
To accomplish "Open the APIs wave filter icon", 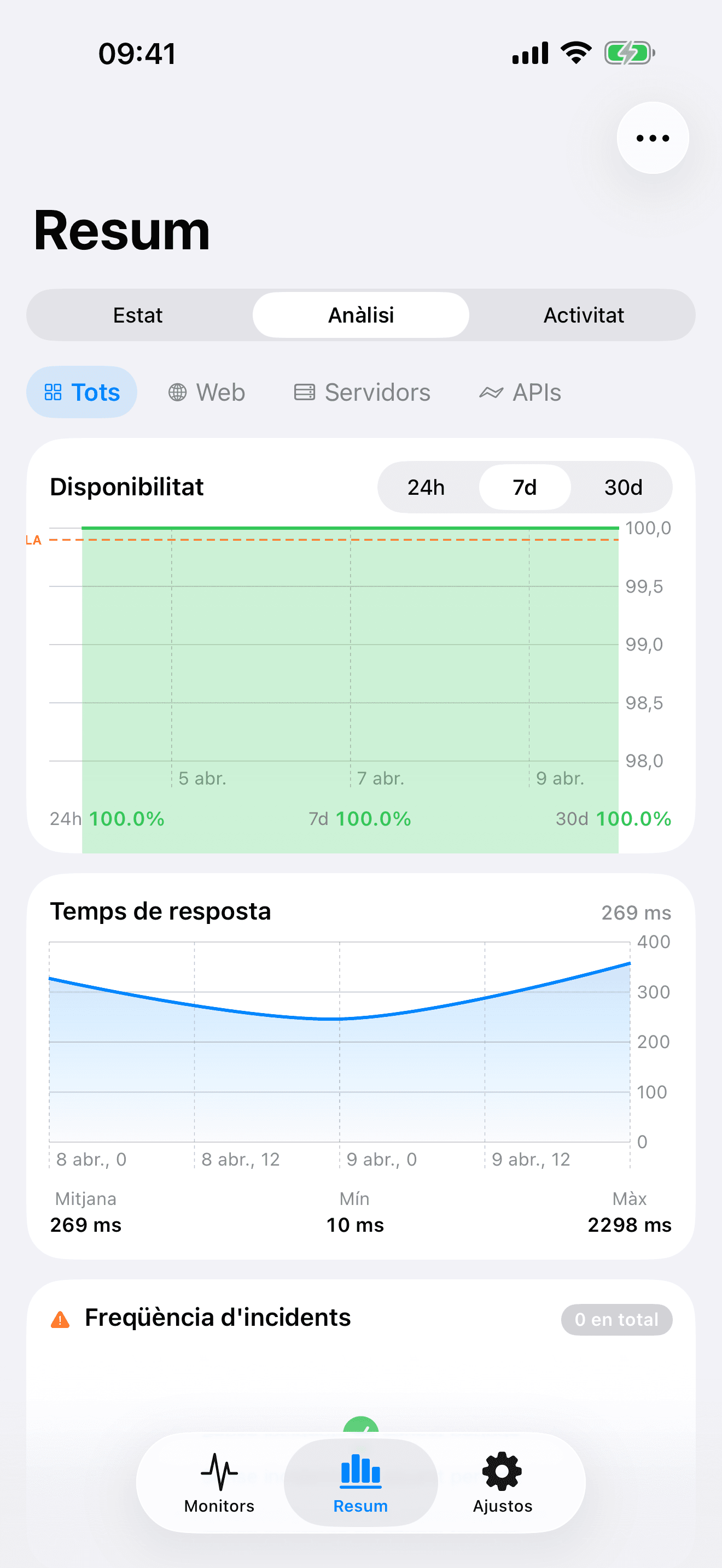I will point(491,392).
